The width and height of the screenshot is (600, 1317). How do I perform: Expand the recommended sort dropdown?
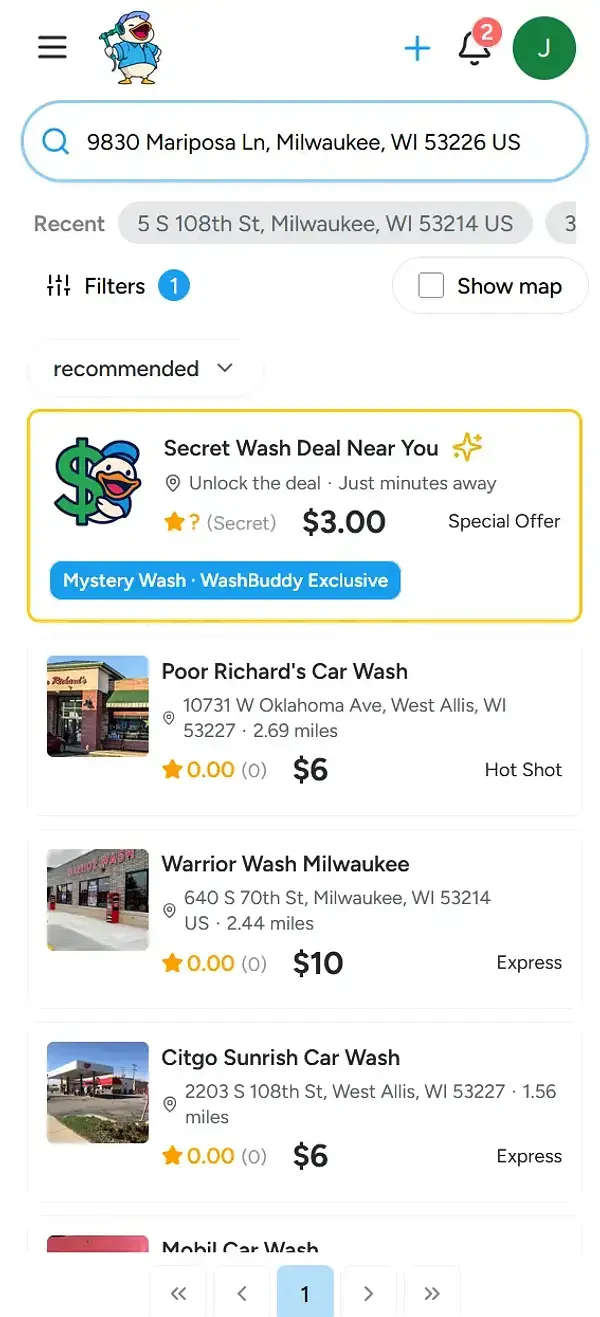pos(144,368)
